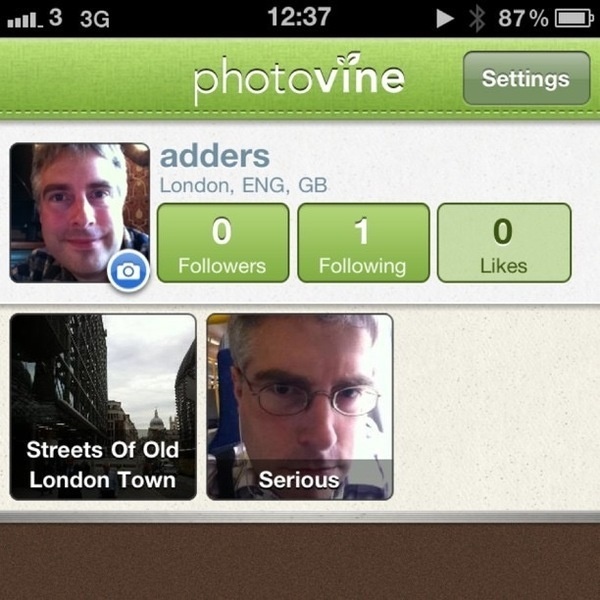Open the Streets Of Old London Town vine
The height and width of the screenshot is (600, 600).
pos(102,406)
